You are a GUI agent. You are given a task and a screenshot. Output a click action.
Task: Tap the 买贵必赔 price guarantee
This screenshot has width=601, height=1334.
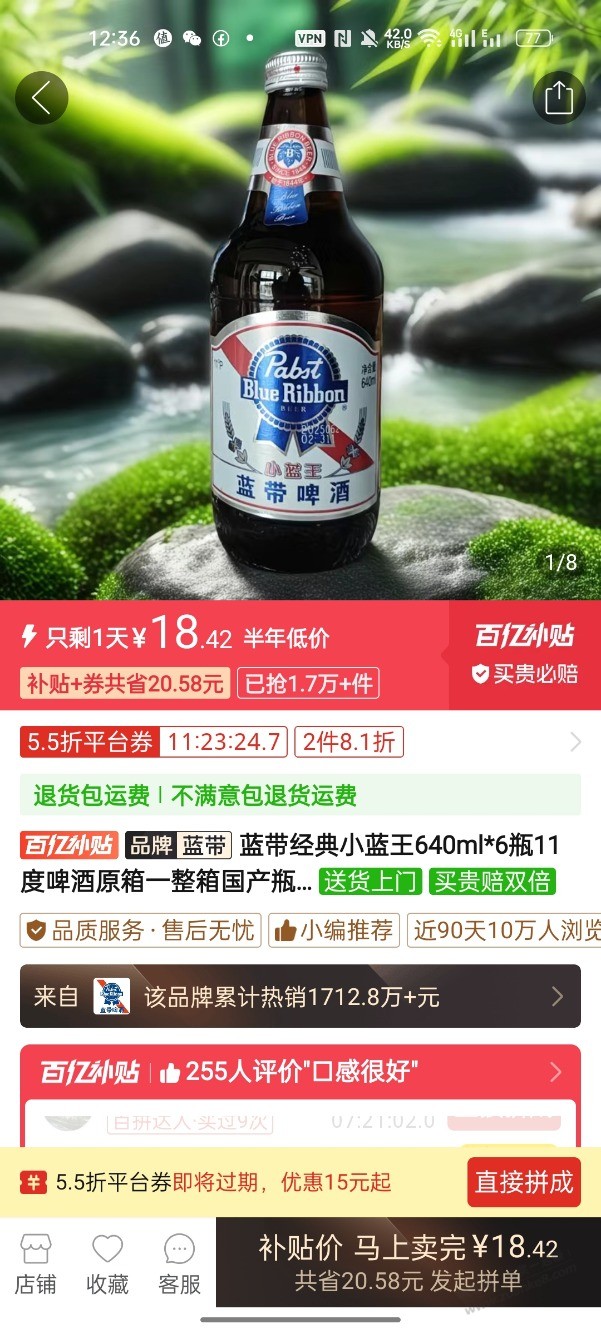click(525, 674)
